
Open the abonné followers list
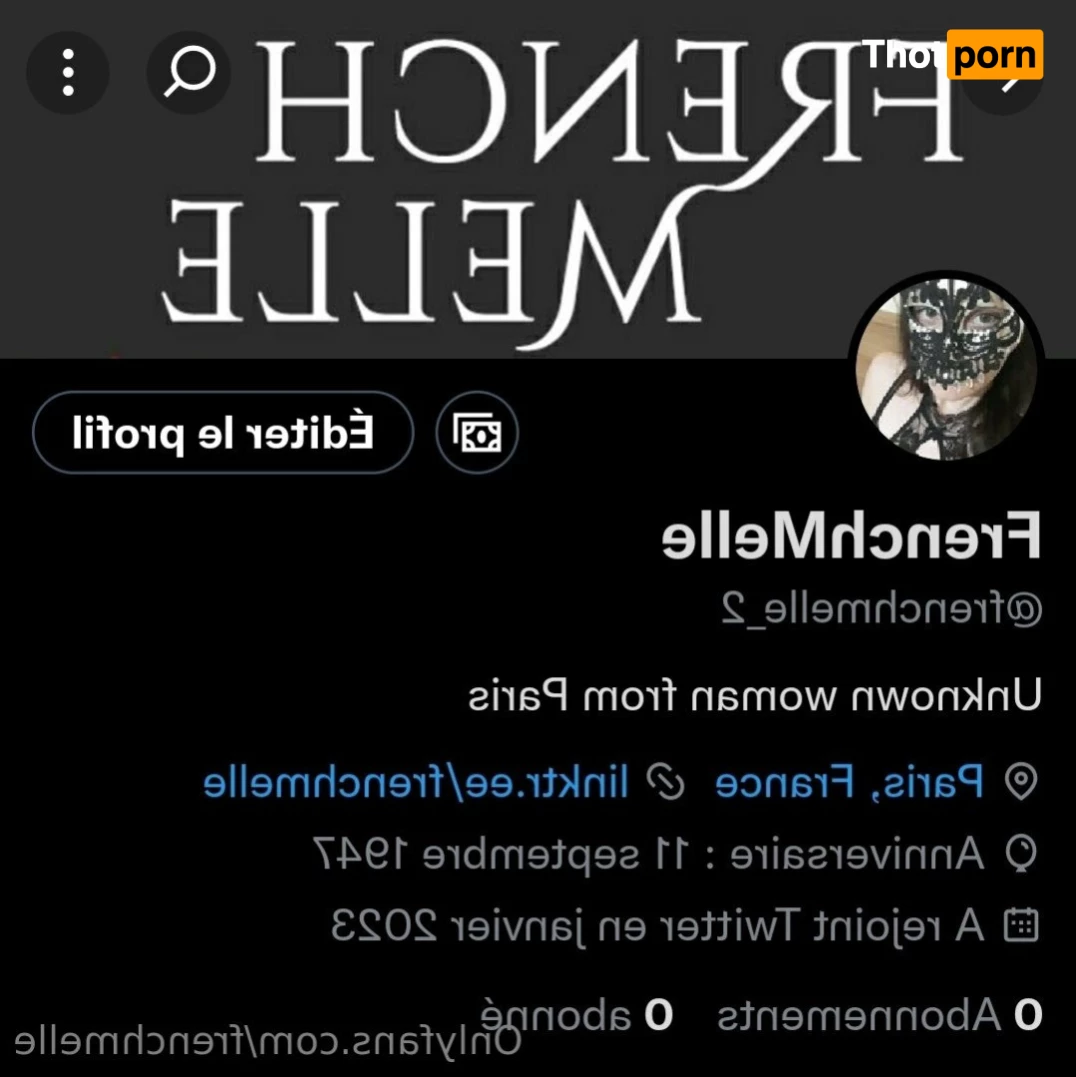577,1016
